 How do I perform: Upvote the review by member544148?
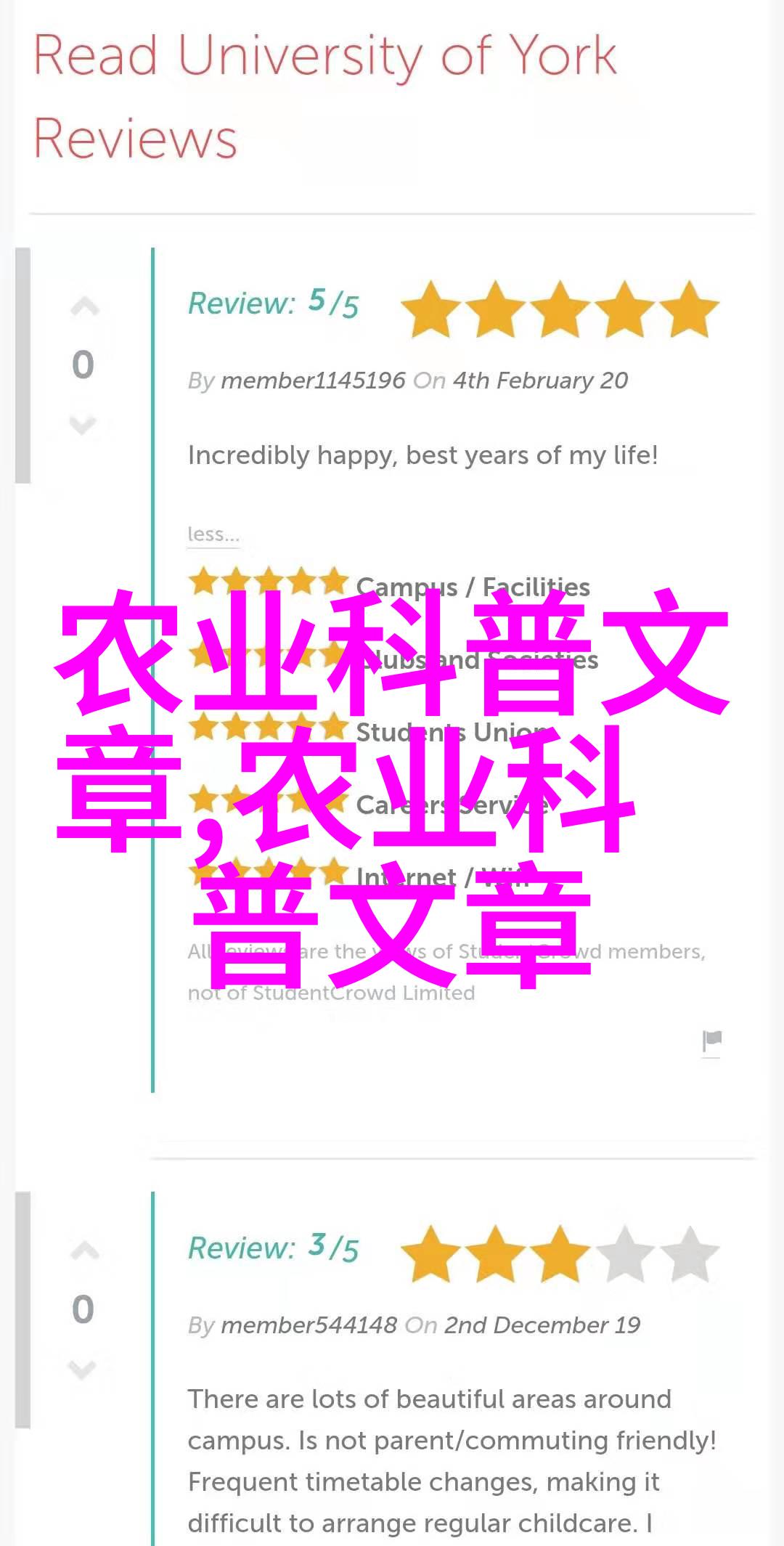click(x=84, y=1251)
